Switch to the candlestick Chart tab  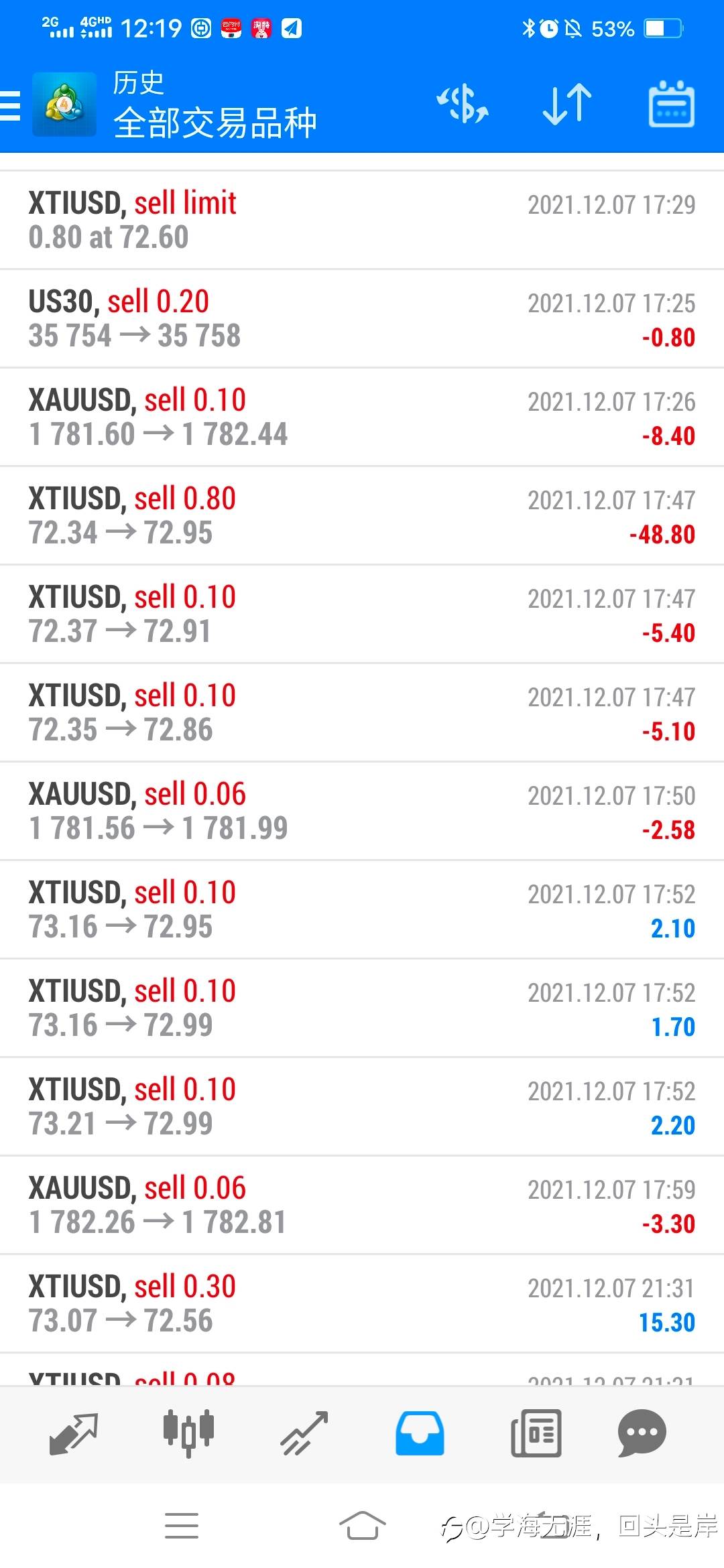tap(189, 1433)
